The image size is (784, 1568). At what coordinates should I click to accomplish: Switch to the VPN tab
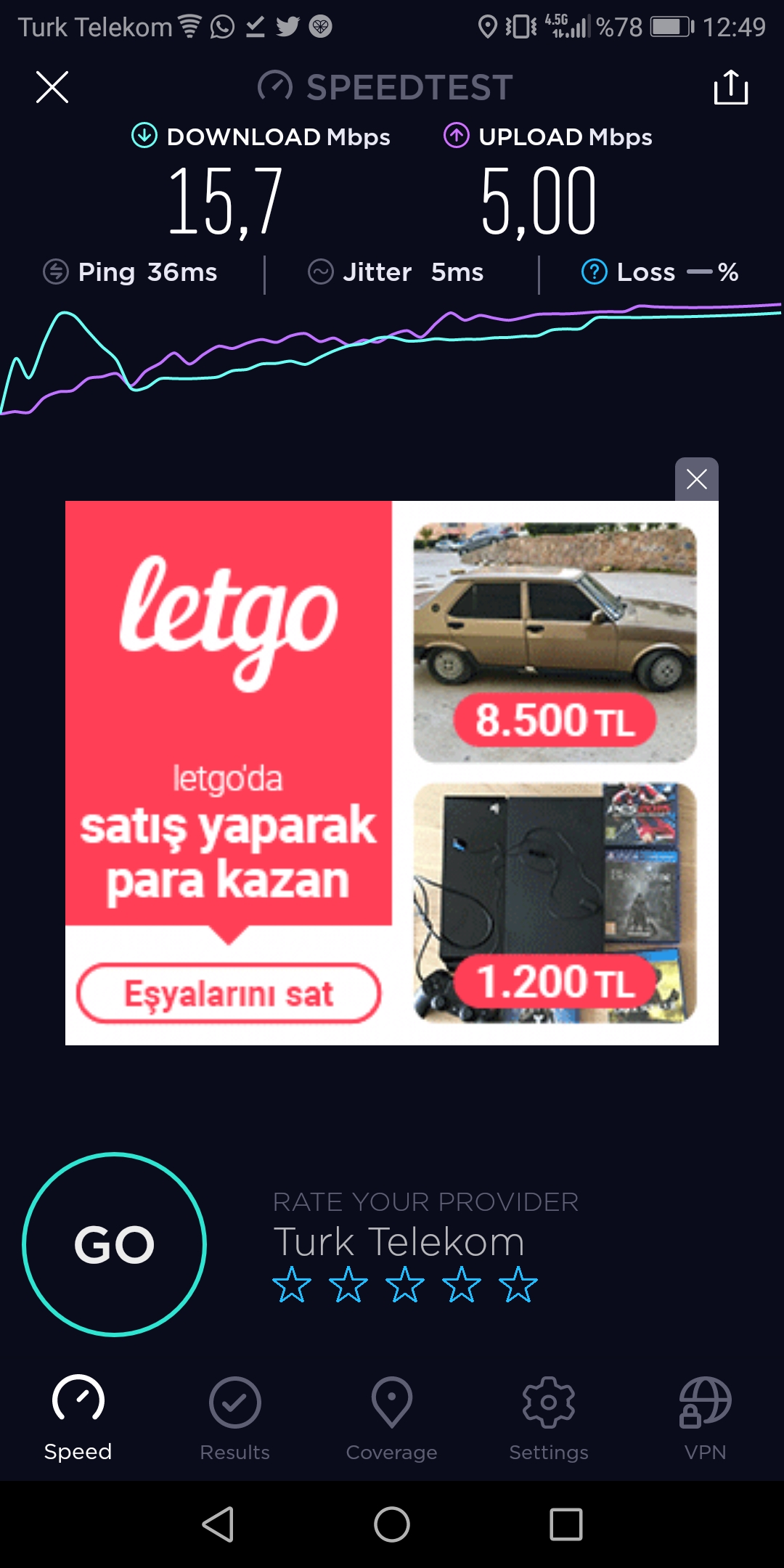pyautogui.click(x=705, y=1418)
